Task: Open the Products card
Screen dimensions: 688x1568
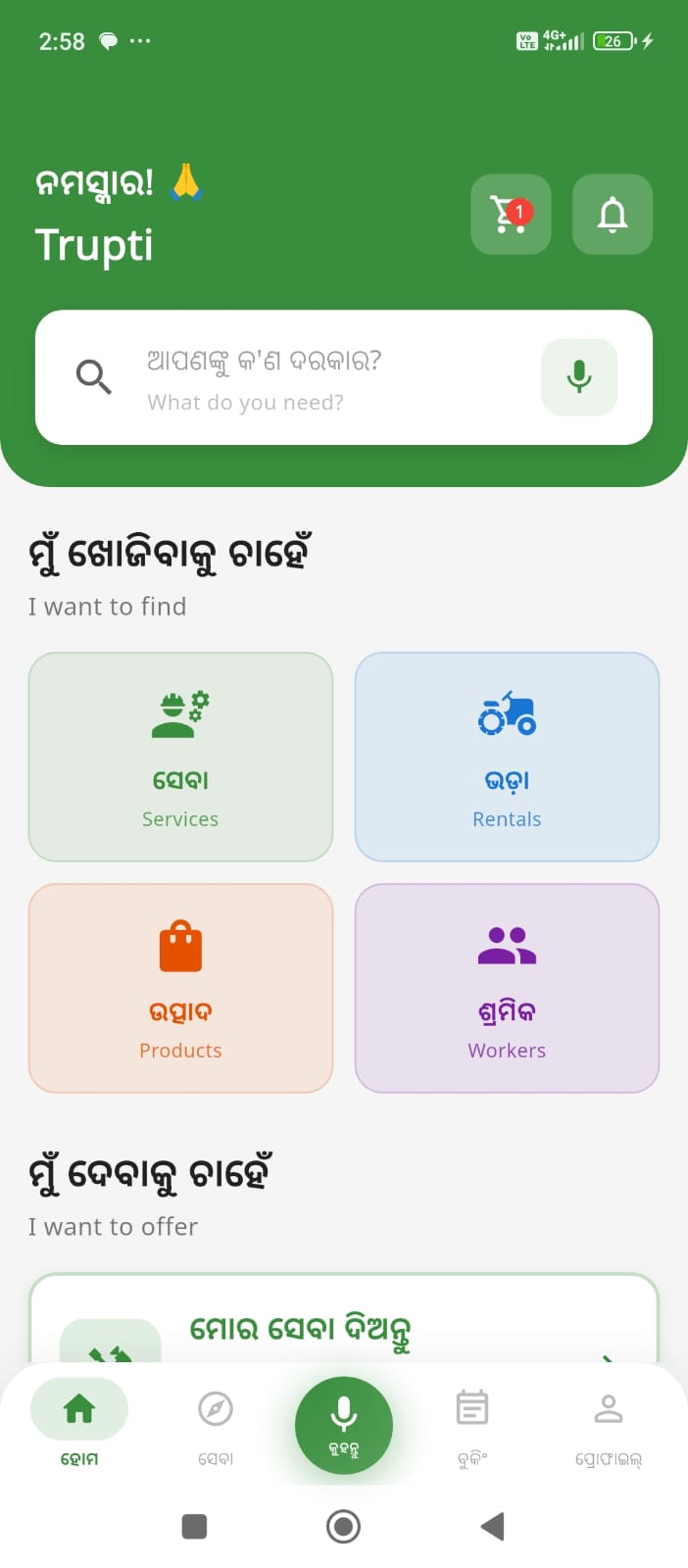Action: tap(180, 988)
